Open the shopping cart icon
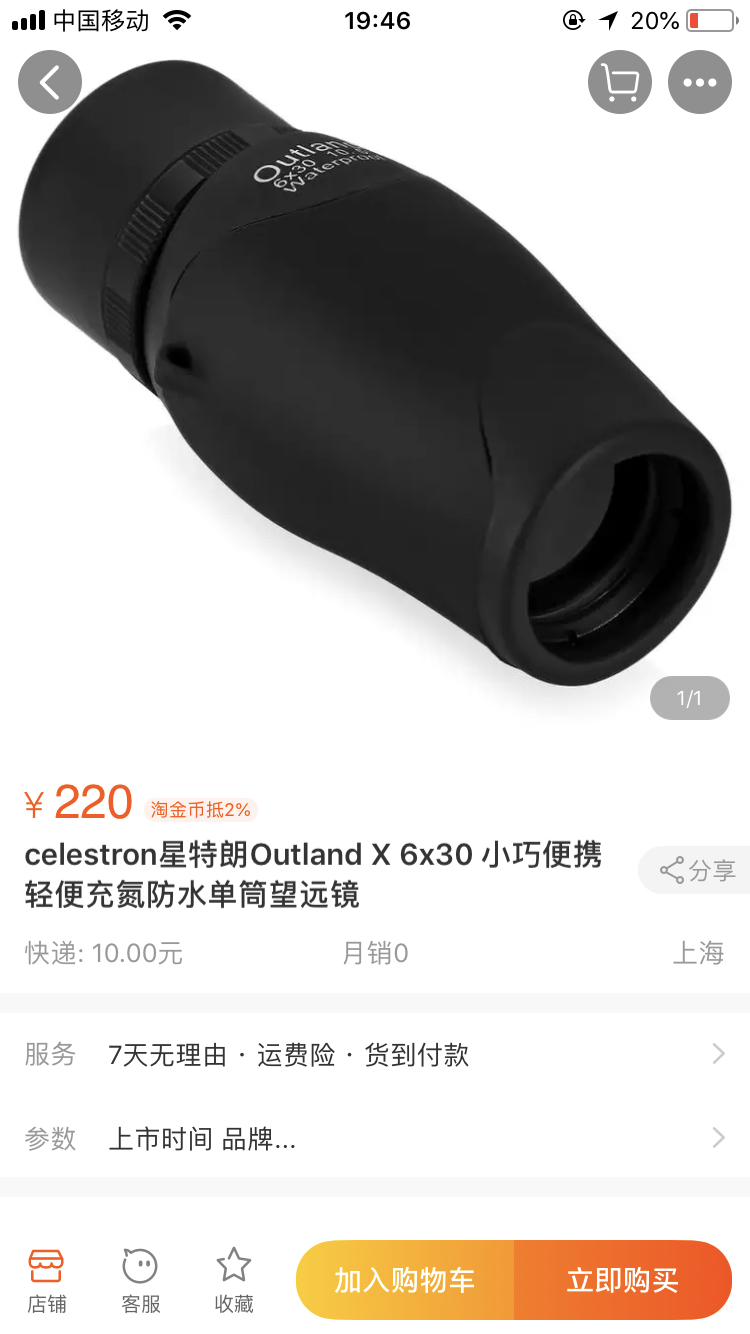 click(x=620, y=82)
